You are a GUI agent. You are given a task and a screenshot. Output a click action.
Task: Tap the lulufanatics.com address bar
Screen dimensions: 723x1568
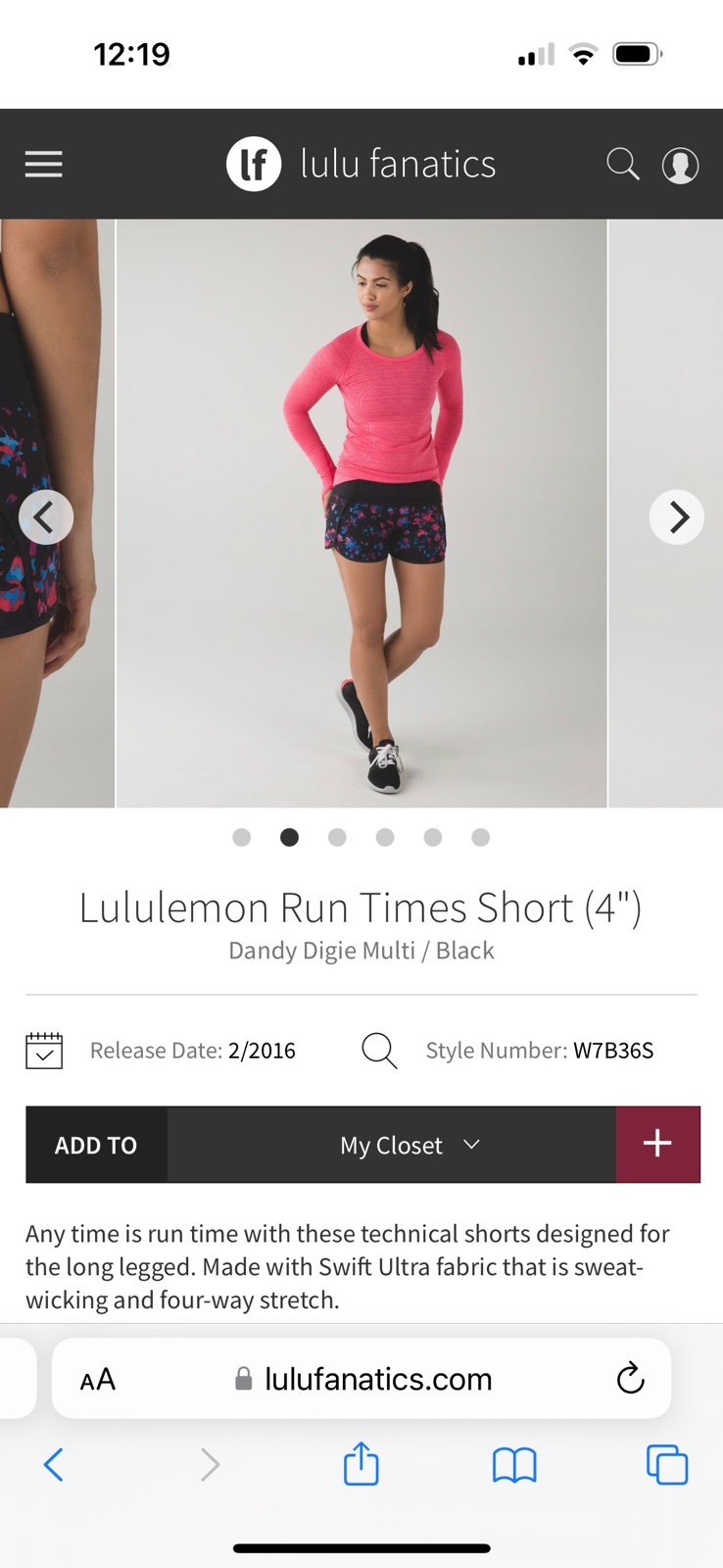361,1379
